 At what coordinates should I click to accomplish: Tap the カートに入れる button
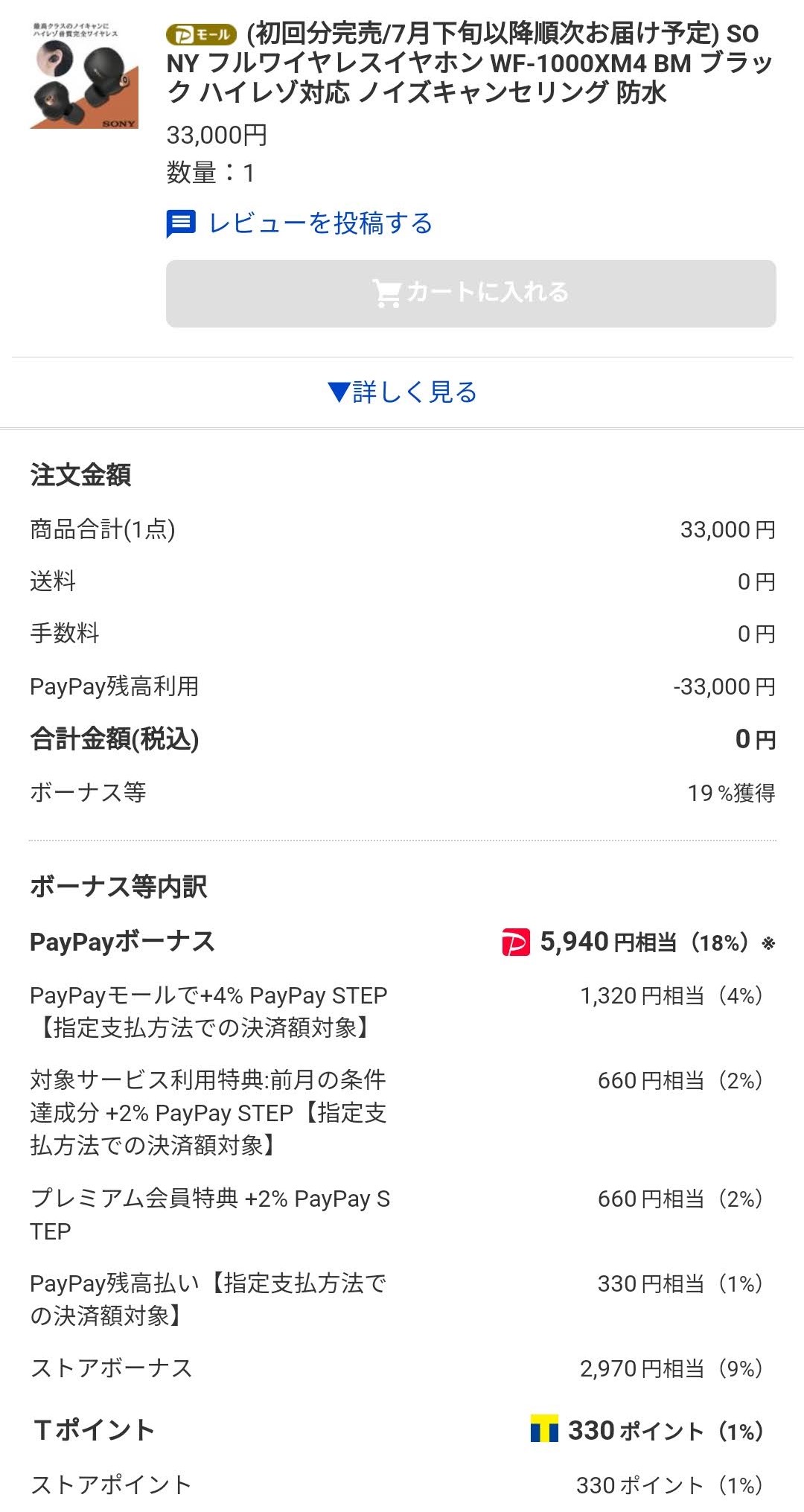pos(470,293)
